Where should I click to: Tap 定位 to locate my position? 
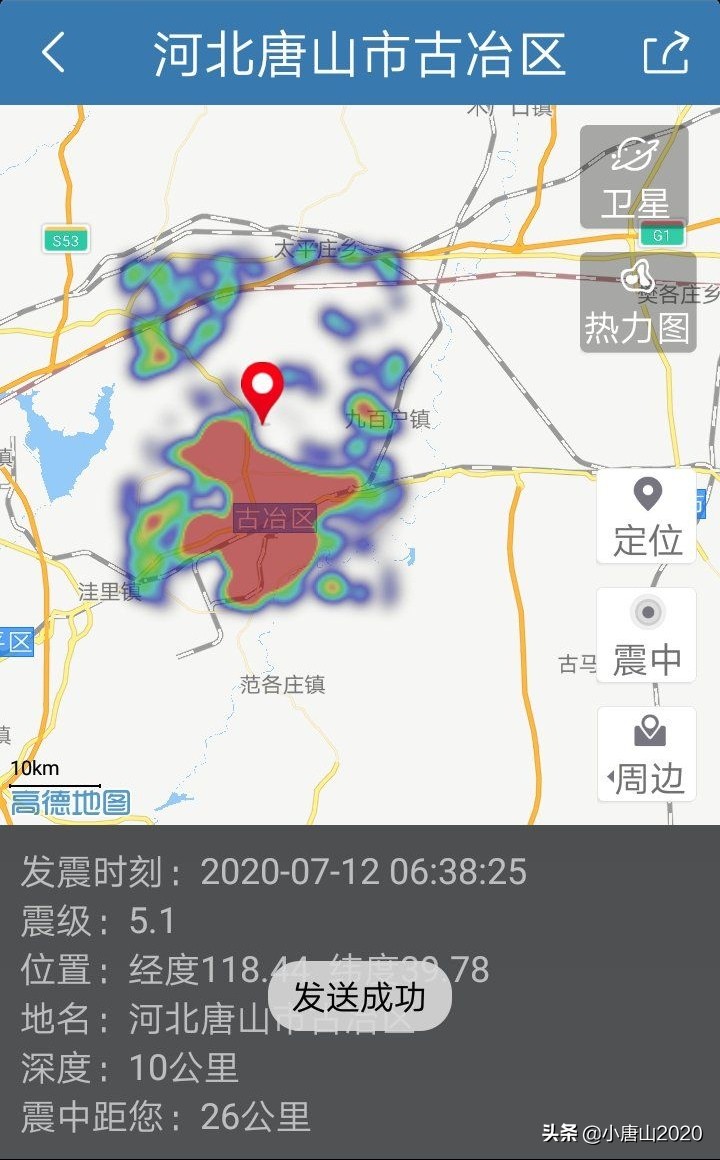coord(647,516)
